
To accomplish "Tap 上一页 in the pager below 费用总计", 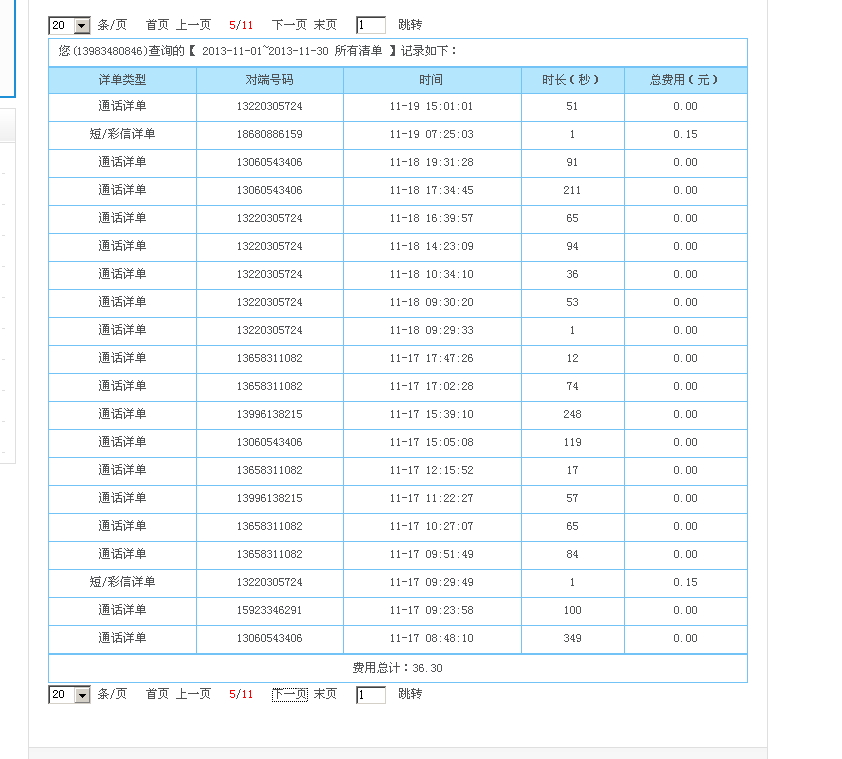I will 193,694.
